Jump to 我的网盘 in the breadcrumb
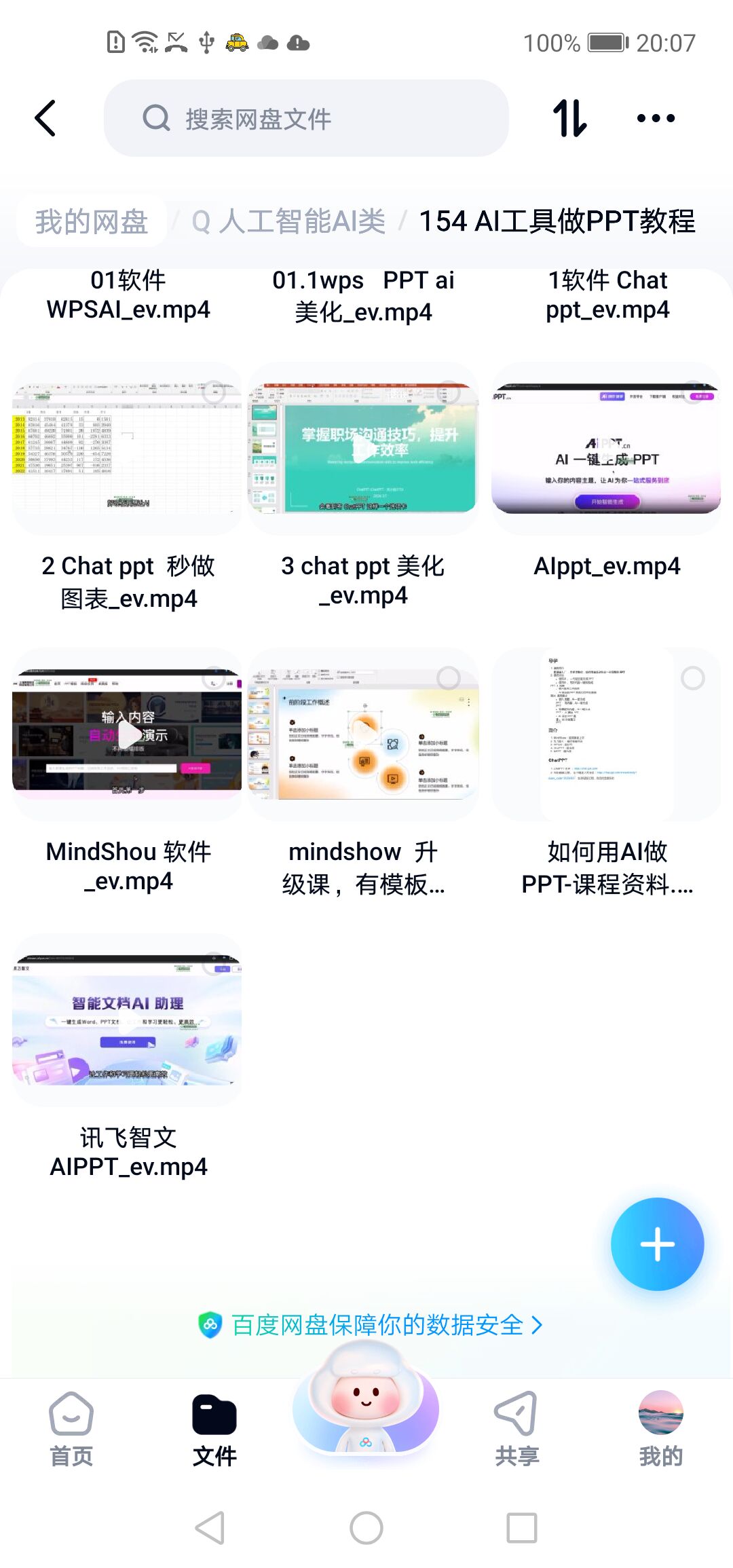 (x=92, y=221)
